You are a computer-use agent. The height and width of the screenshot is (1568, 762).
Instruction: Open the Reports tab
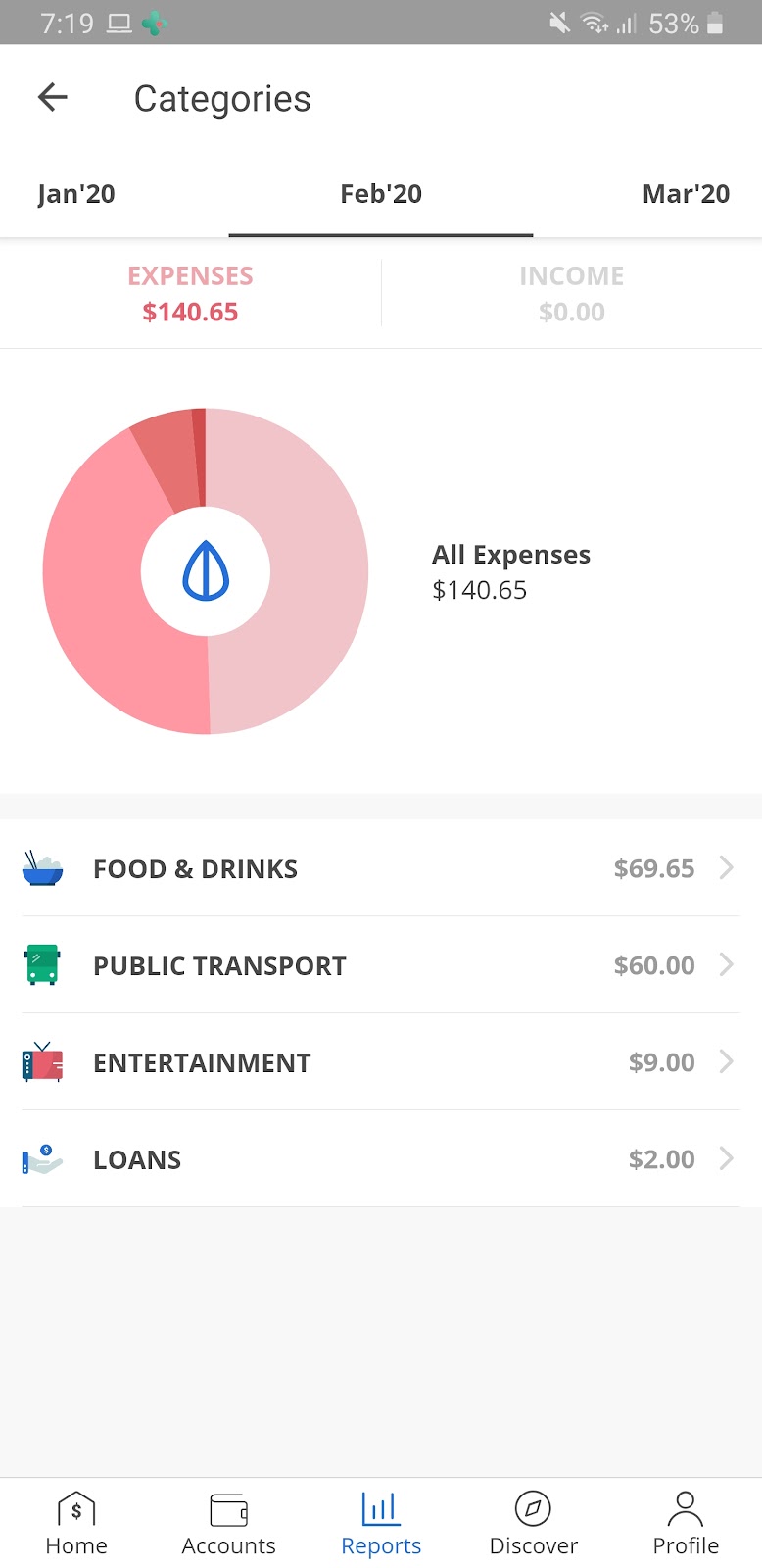(381, 1523)
